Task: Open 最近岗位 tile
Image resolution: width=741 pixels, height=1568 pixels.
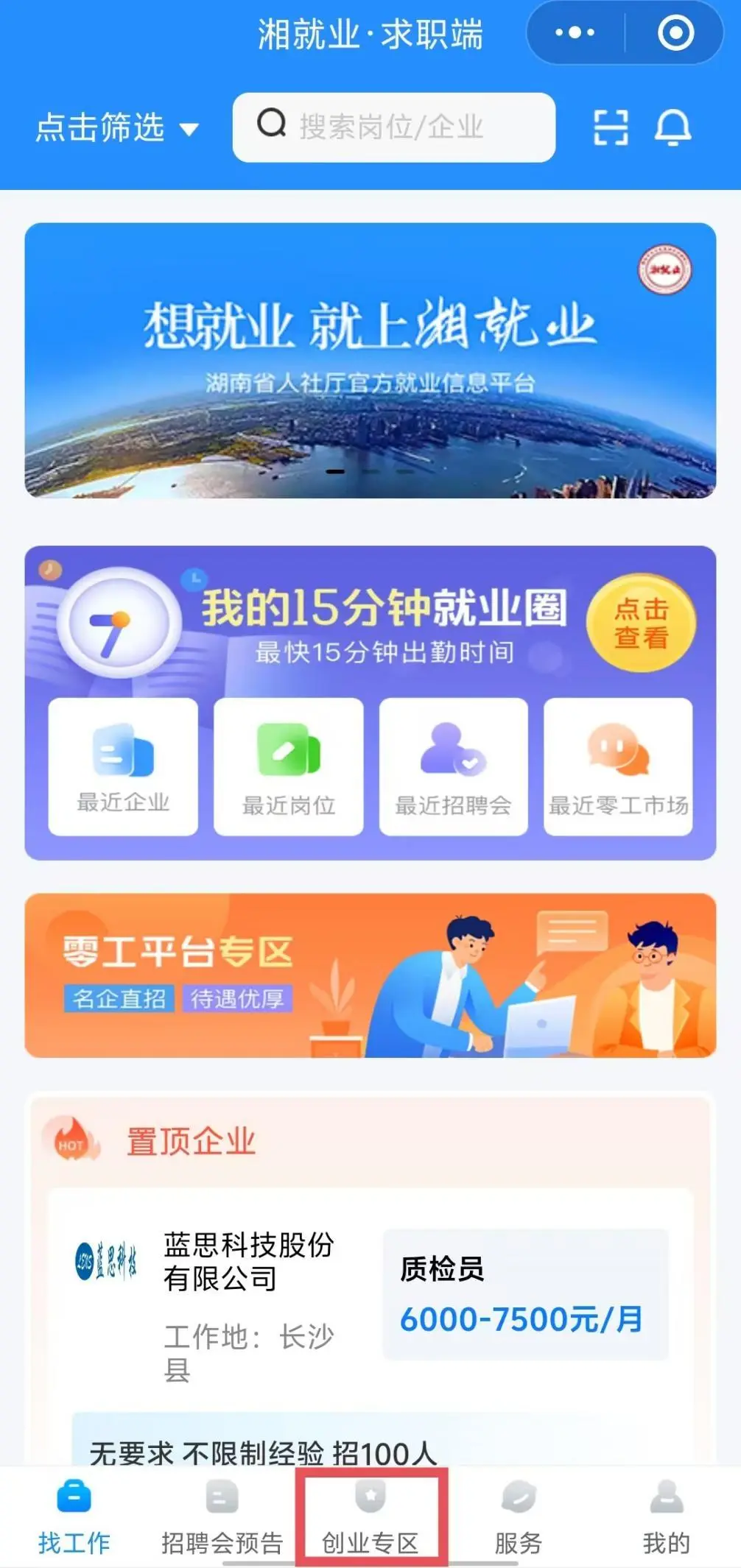Action: (x=289, y=766)
